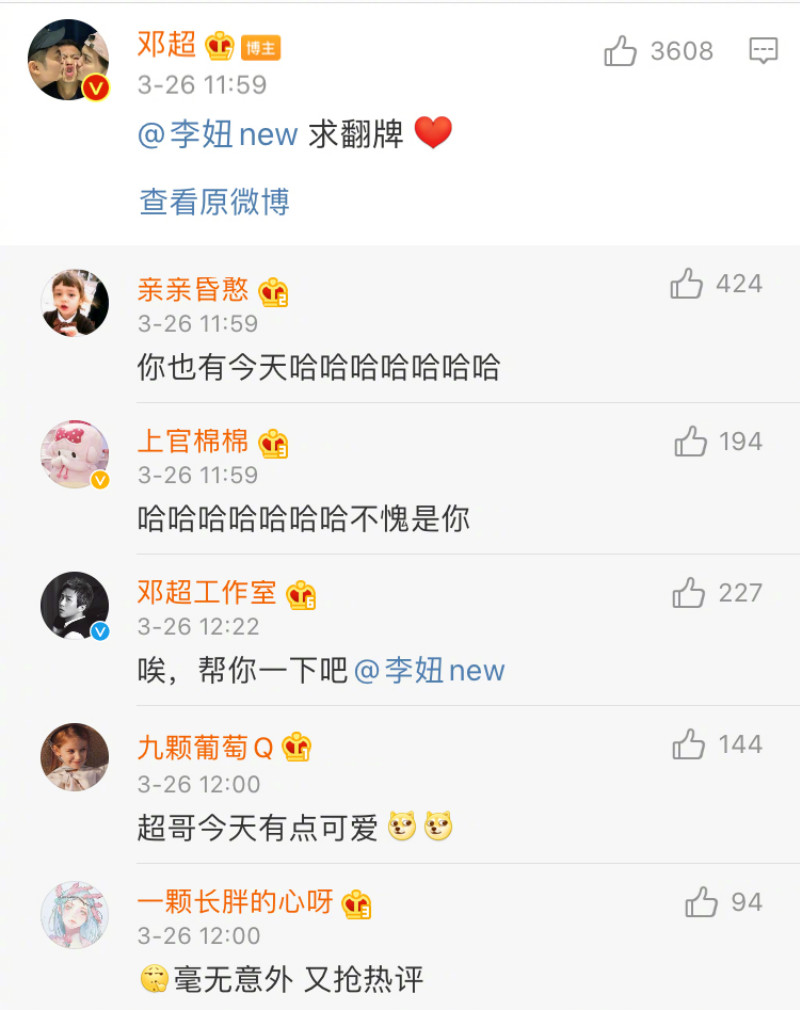Like 邓超's main comment

621,51
